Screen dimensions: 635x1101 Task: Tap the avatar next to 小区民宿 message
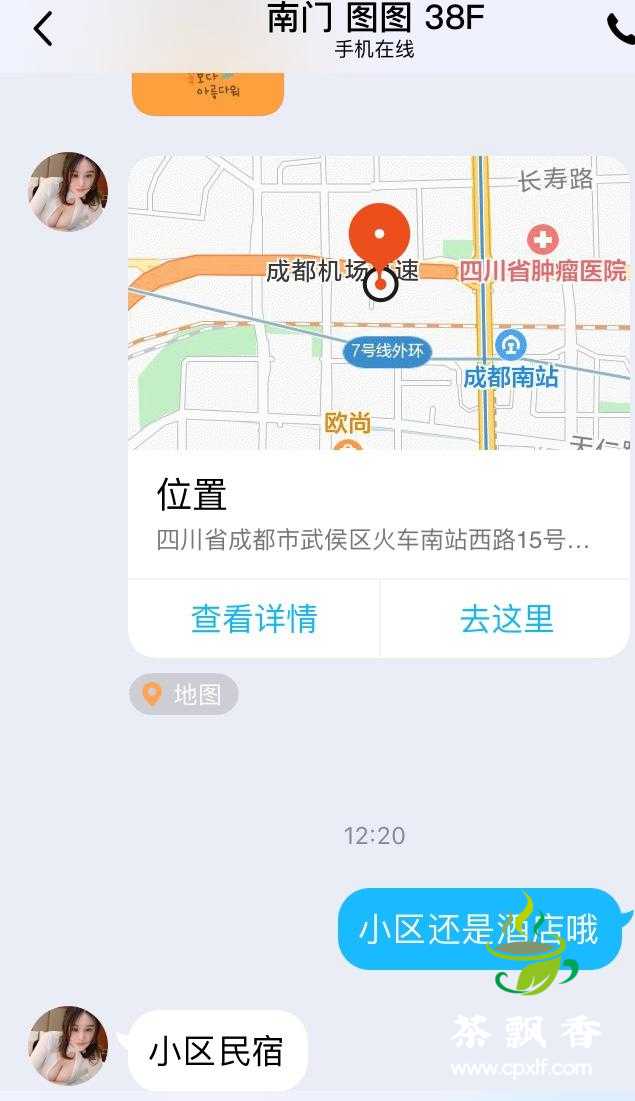(68, 1046)
